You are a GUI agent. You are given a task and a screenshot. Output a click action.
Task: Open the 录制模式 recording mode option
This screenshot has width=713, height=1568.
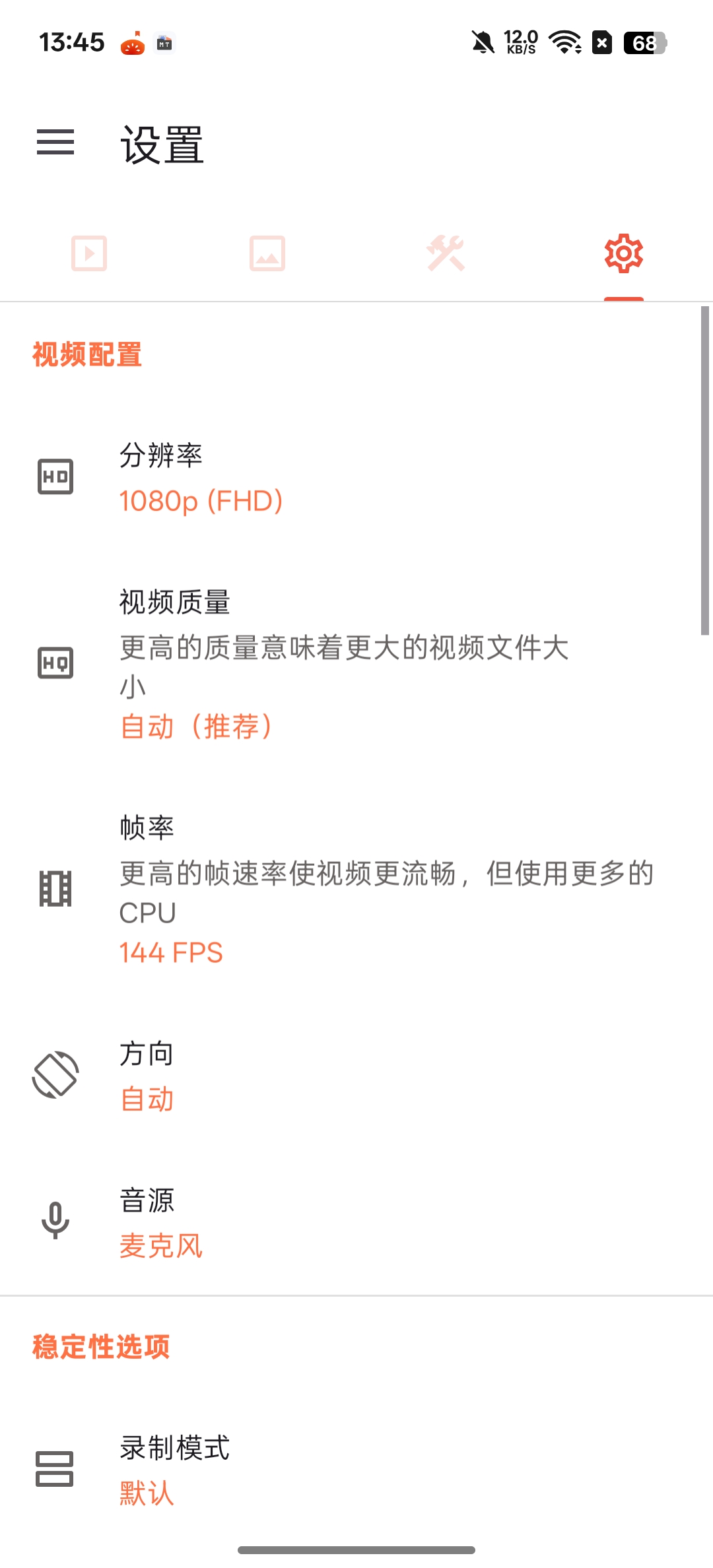(356, 1470)
